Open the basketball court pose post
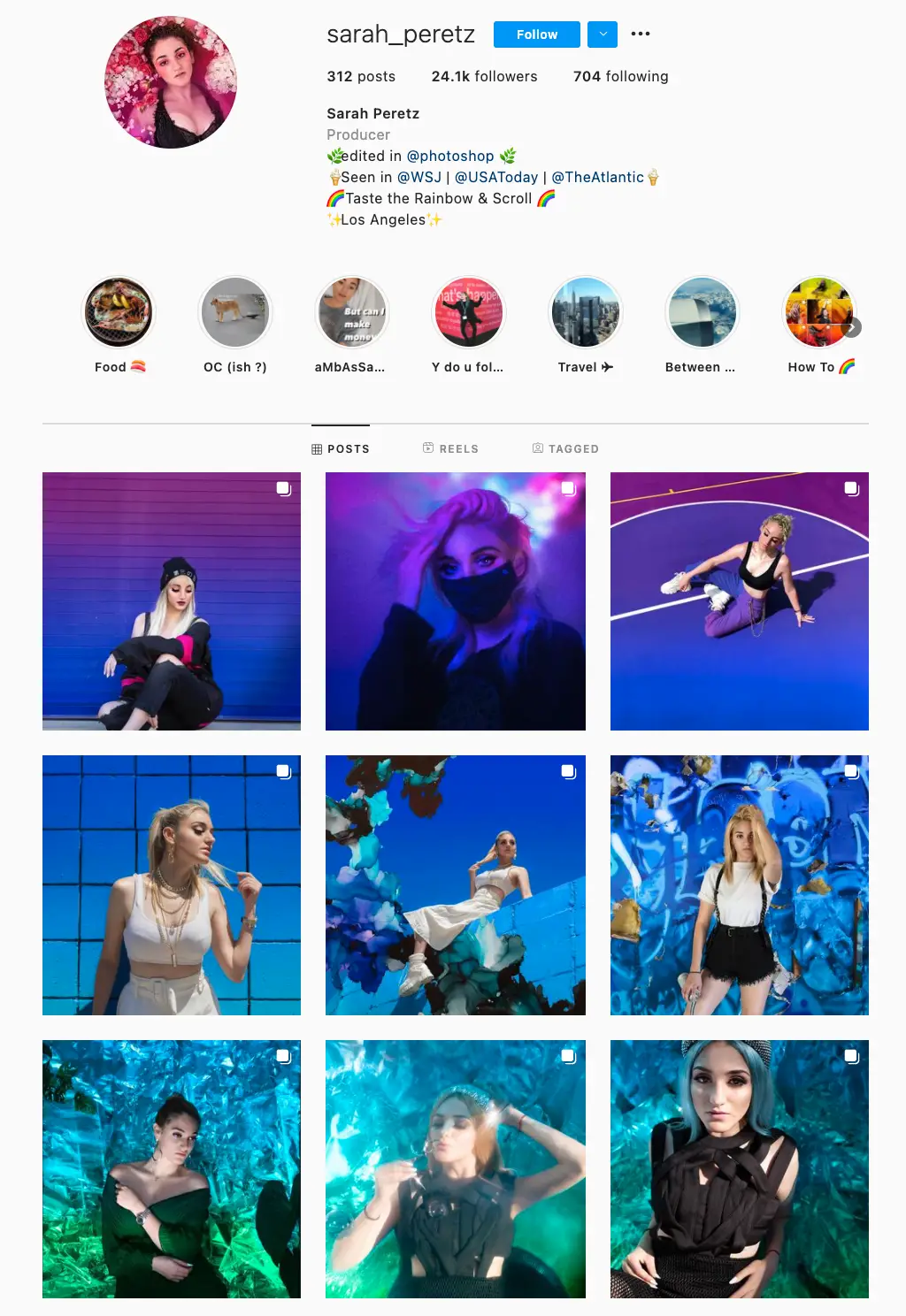This screenshot has height=1316, width=906. [739, 601]
